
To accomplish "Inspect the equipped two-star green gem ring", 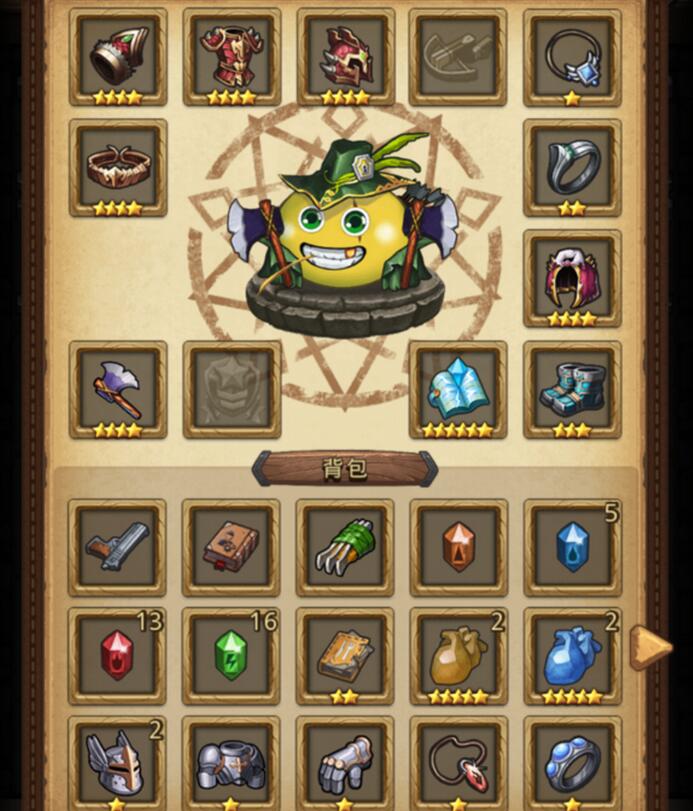I will [x=572, y=167].
